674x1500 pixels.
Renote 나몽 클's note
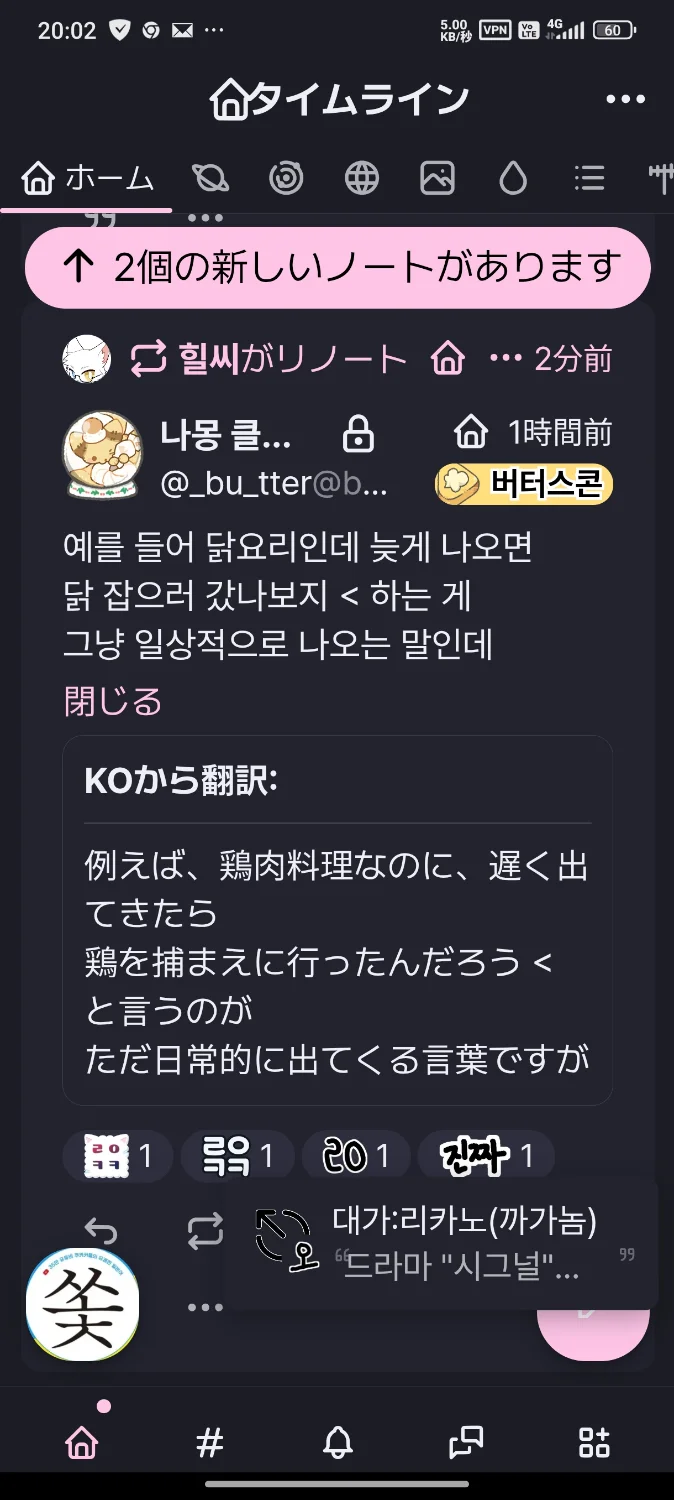(205, 1232)
